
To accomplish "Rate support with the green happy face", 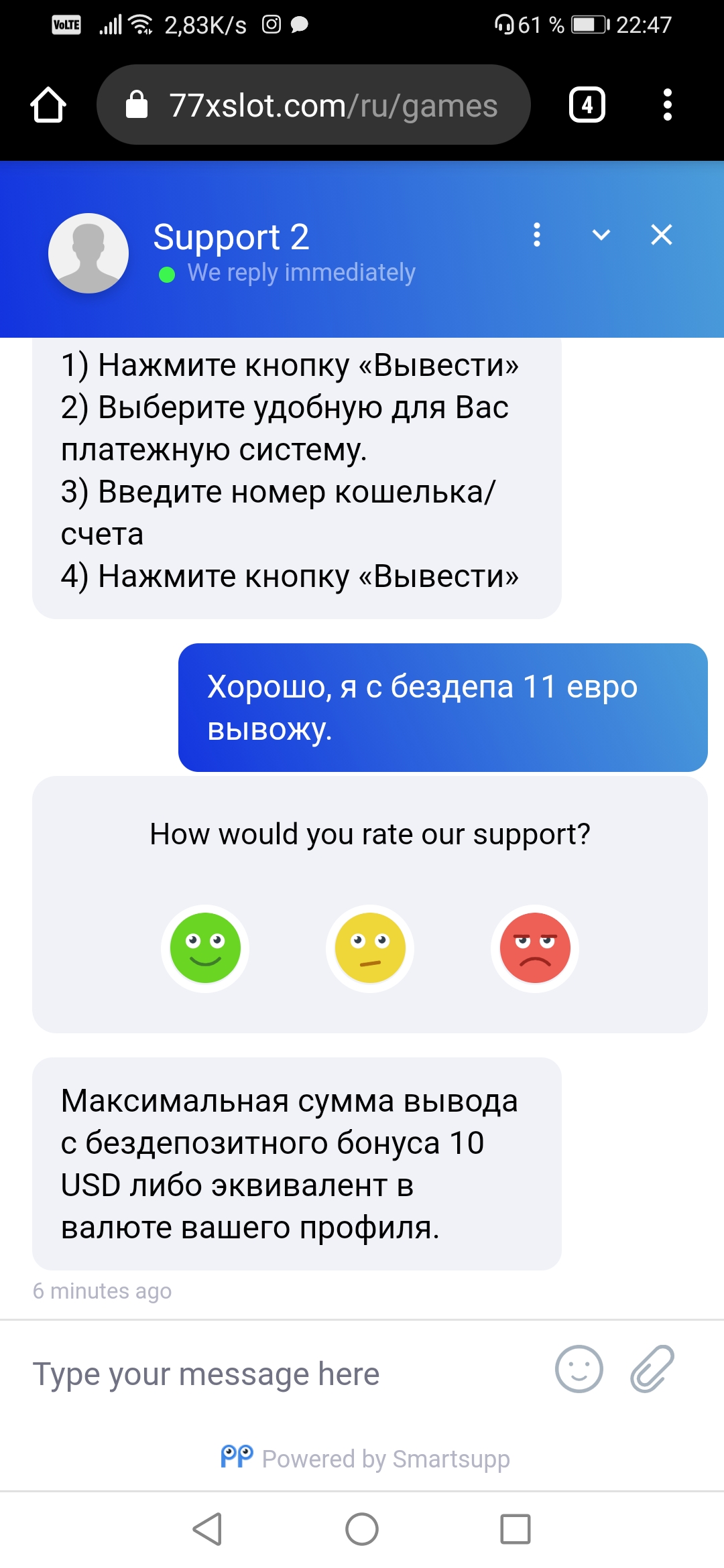I will pos(205,948).
